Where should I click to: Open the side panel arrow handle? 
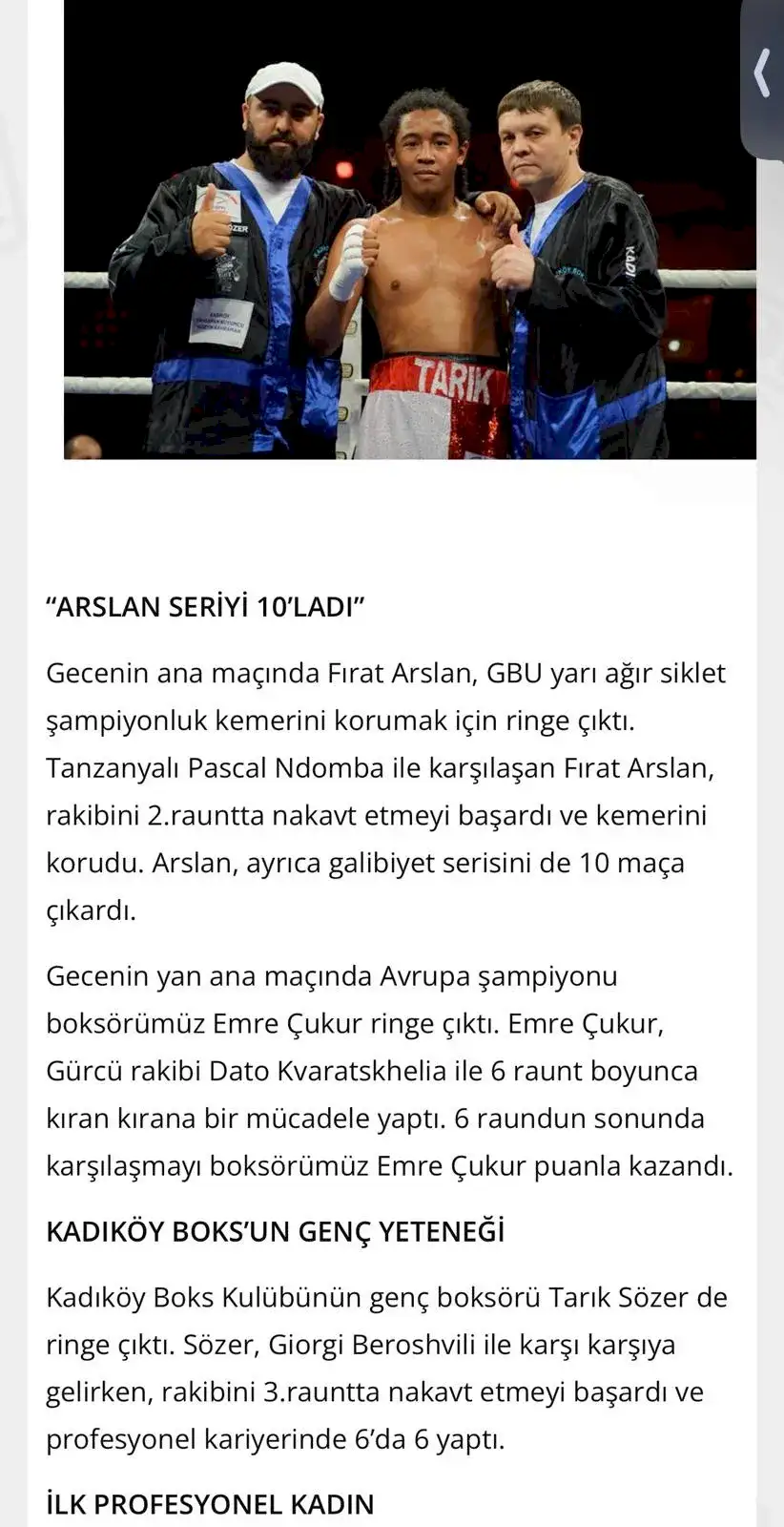point(763,74)
